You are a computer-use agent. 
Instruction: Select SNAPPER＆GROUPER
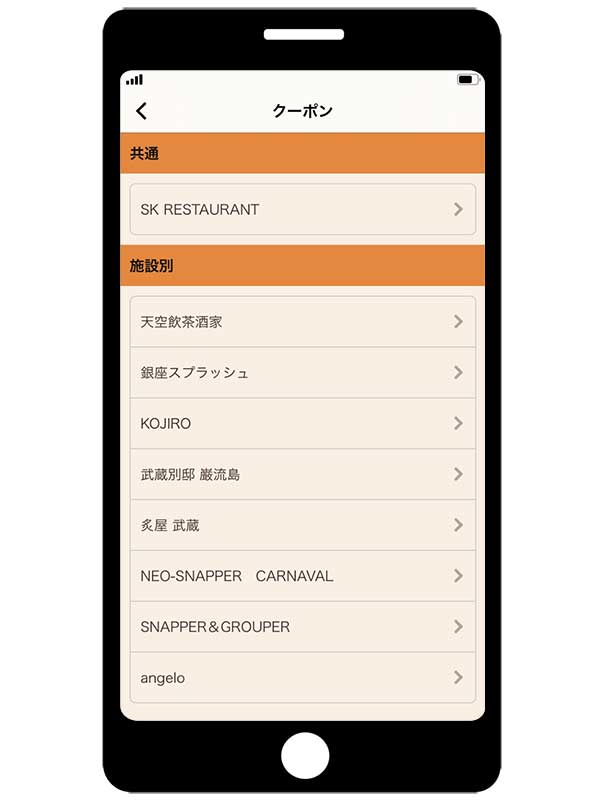tap(302, 627)
